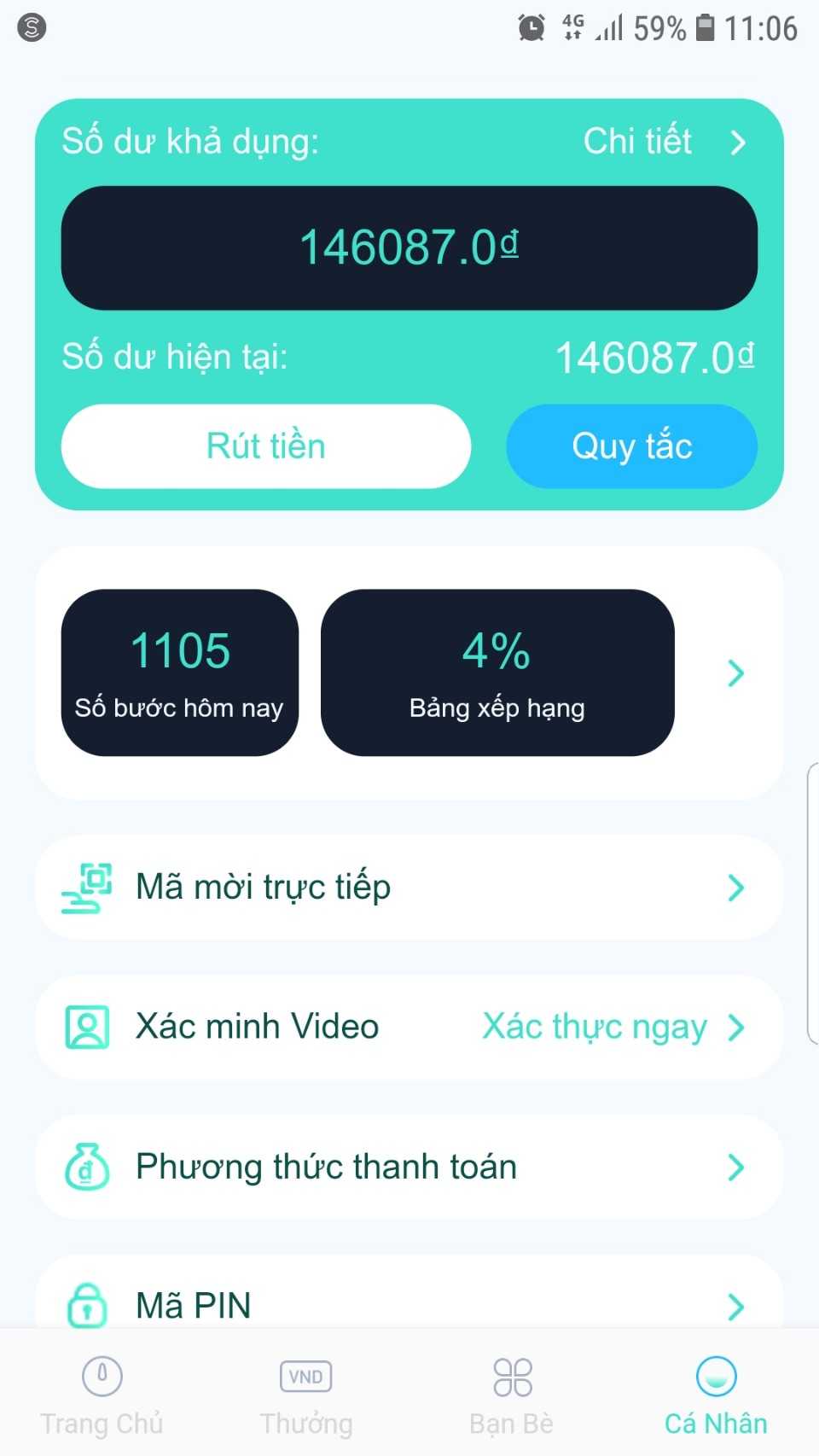Screen dimensions: 819x1456
Task: Expand the steps and ranking chevron
Action: click(735, 673)
